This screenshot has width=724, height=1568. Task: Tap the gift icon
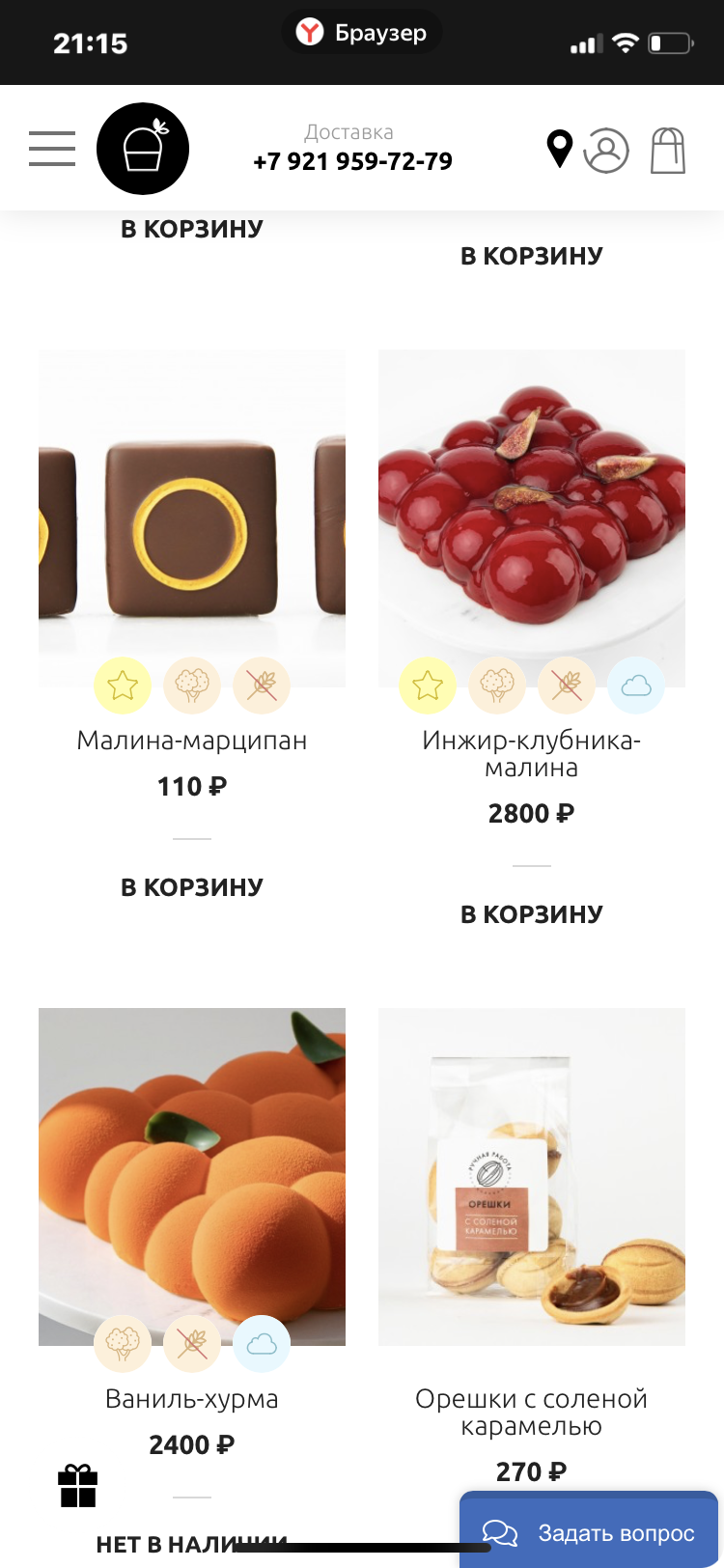pos(78,1486)
